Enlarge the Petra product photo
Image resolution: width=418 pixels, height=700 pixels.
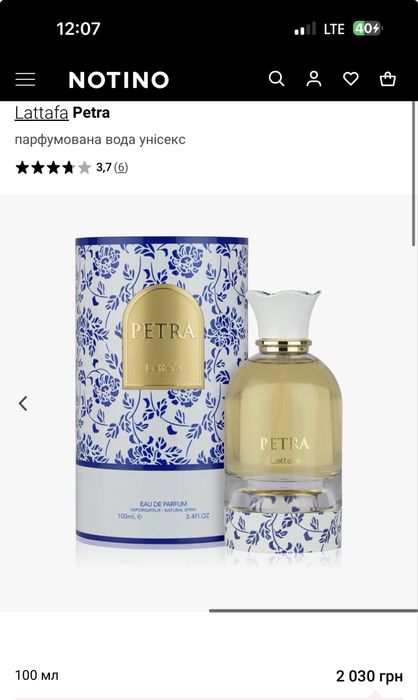208,397
